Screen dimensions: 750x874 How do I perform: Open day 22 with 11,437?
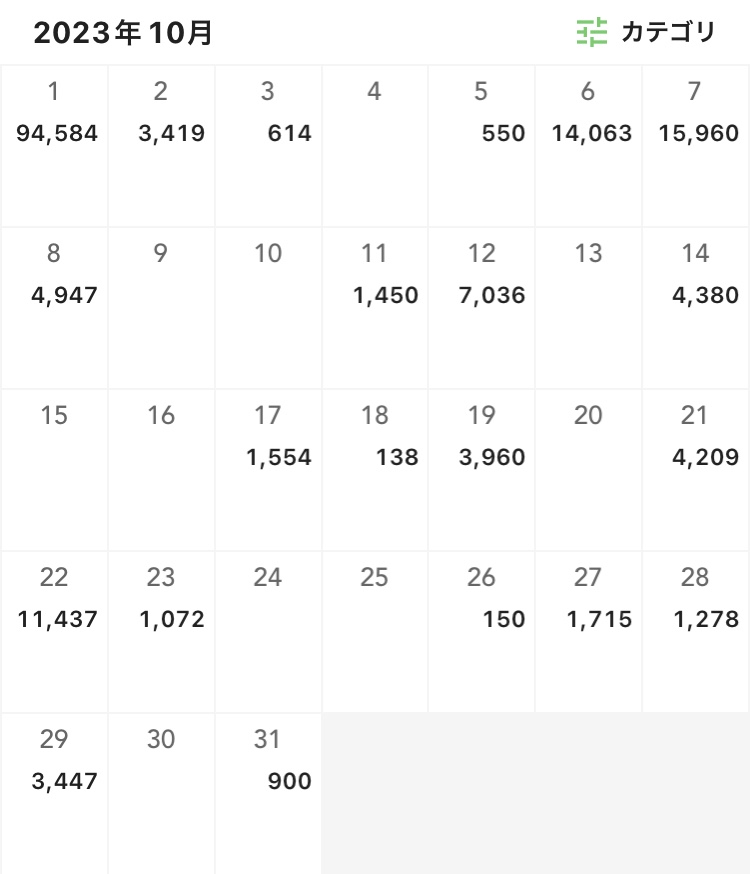[54, 632]
